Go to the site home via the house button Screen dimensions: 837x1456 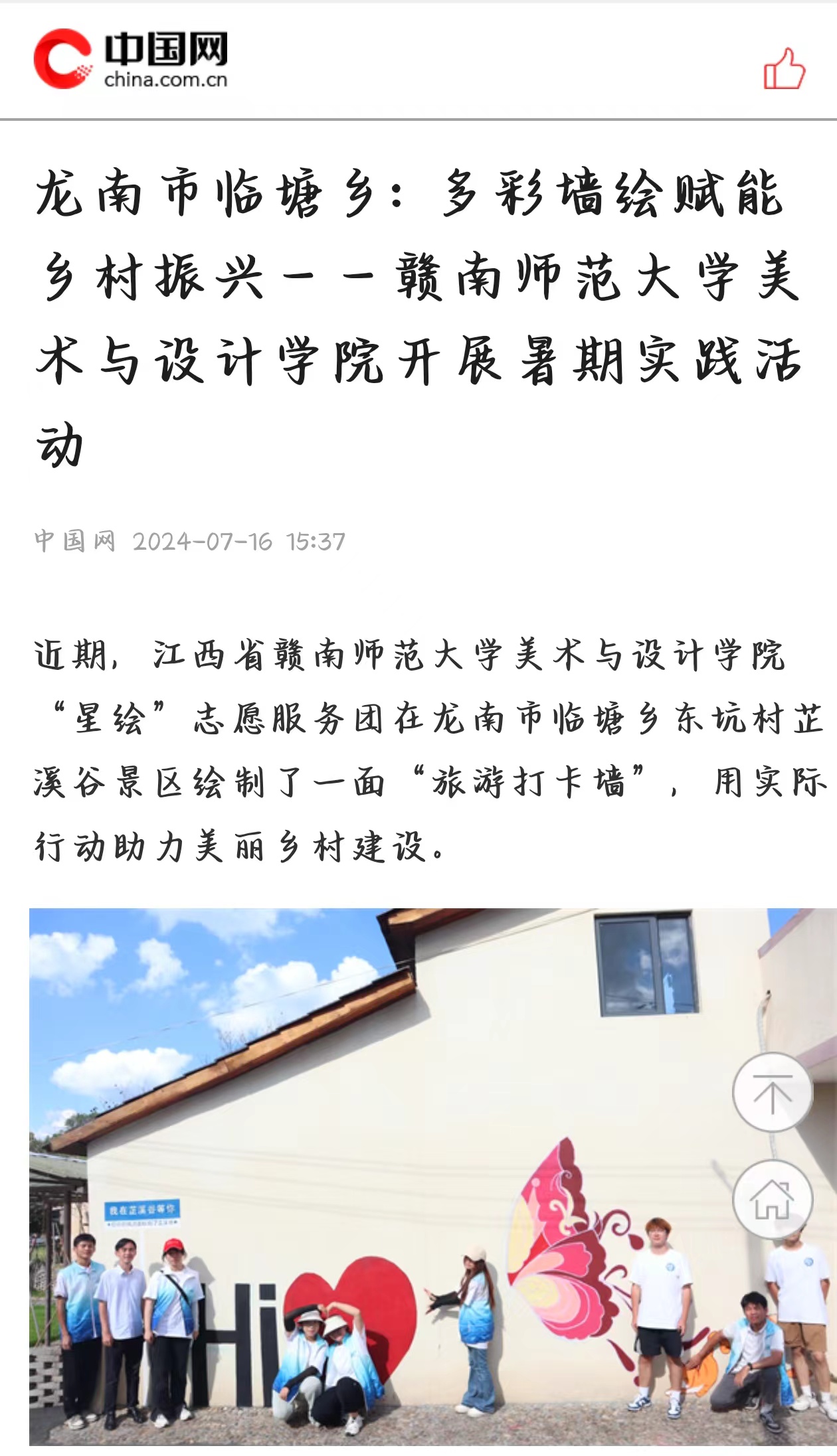(x=773, y=1199)
